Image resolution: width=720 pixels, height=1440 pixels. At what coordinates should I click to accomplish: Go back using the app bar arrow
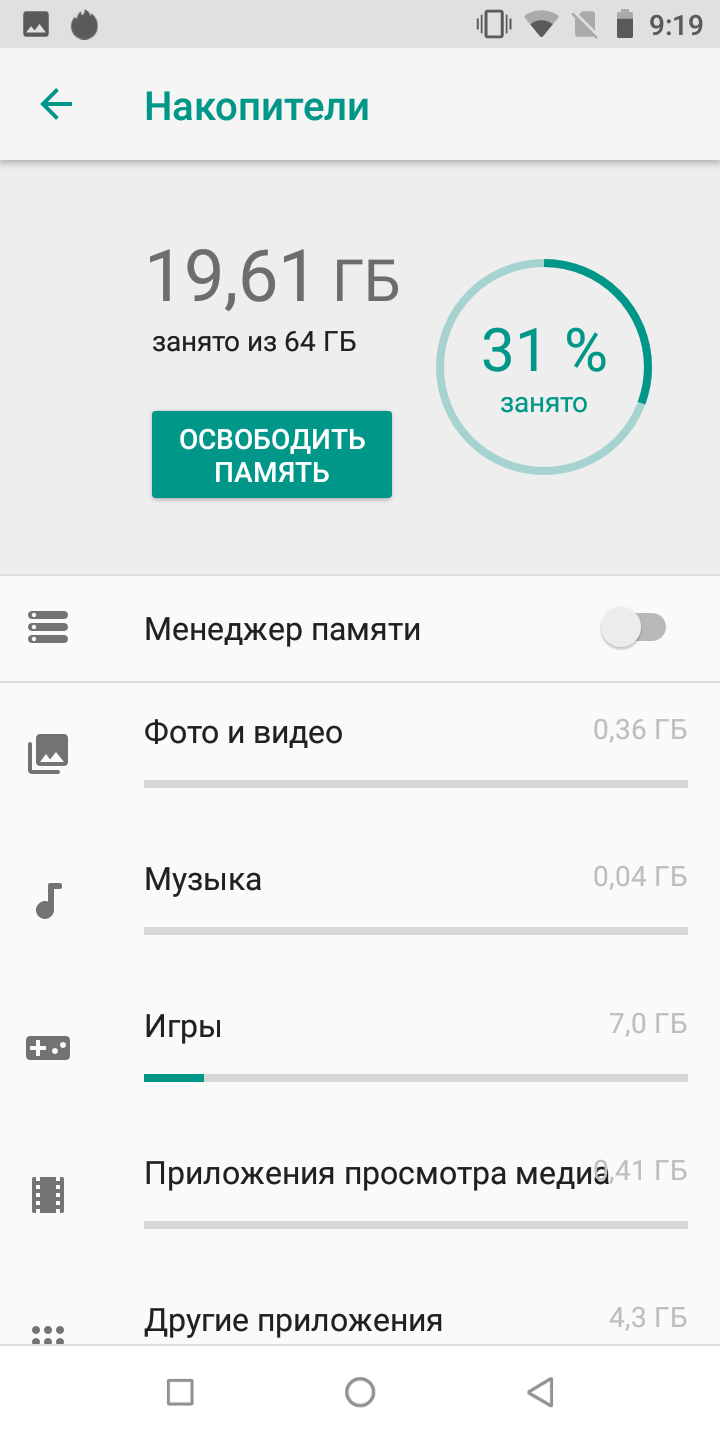click(x=56, y=105)
